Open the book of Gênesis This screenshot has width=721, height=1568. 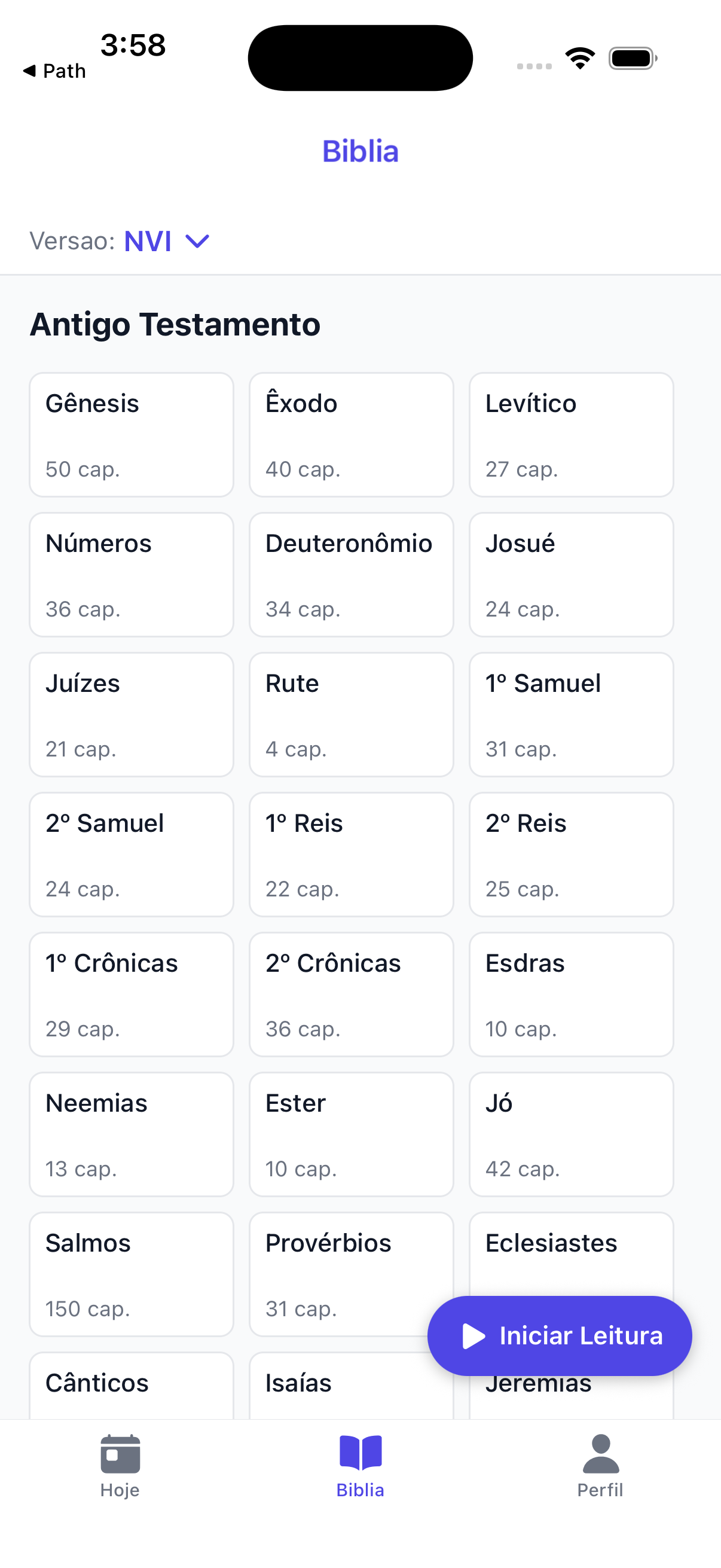[x=131, y=435]
